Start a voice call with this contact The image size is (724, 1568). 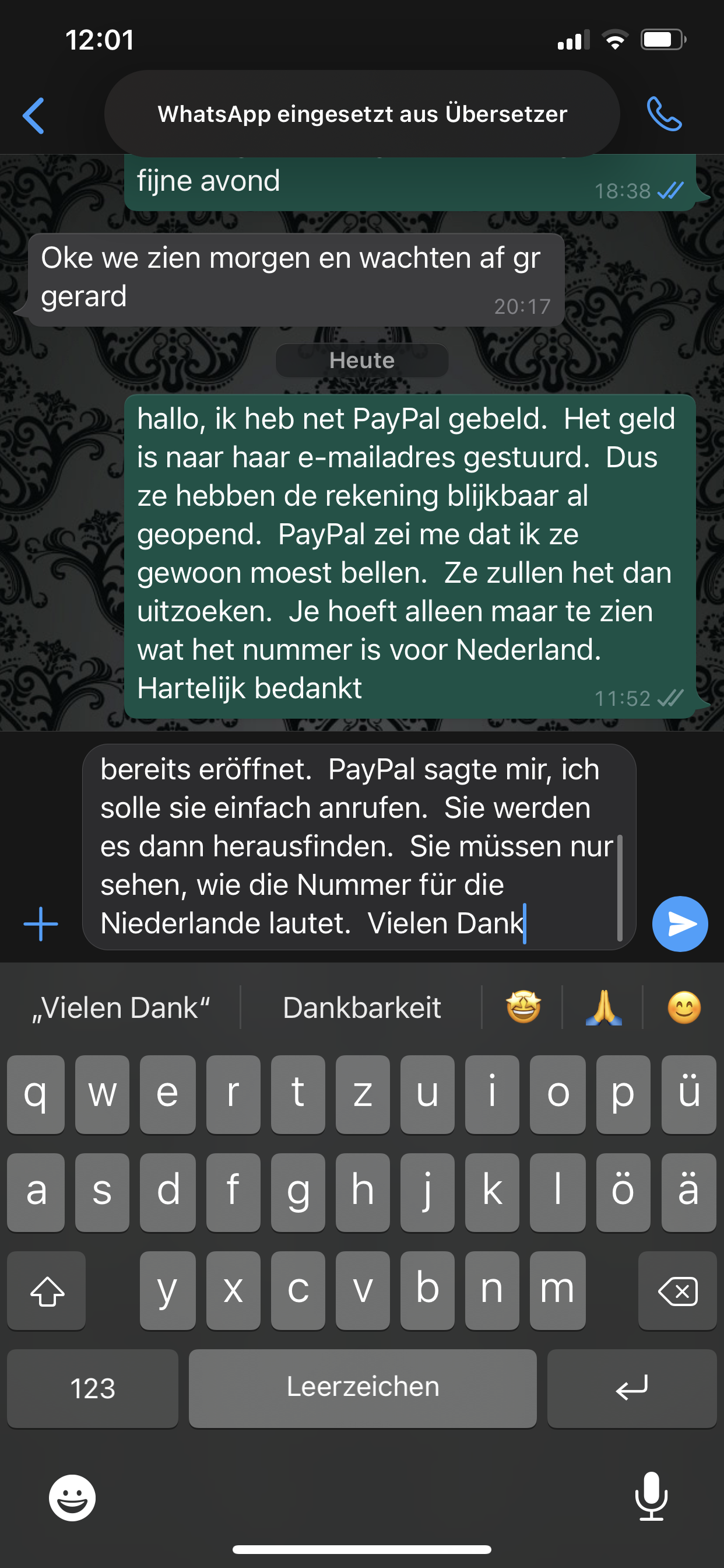click(664, 114)
